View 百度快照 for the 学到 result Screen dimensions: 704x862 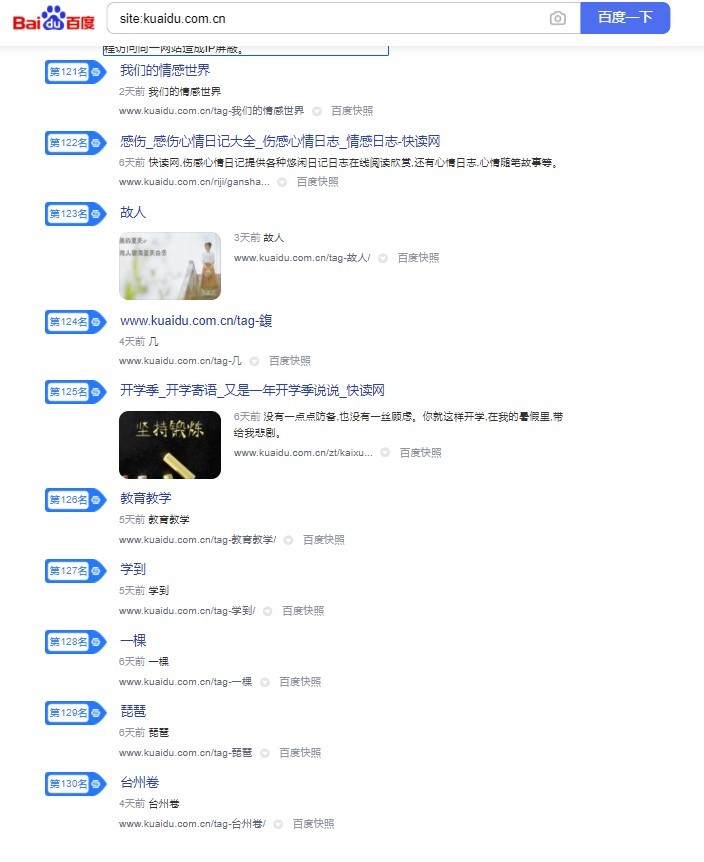[x=303, y=611]
